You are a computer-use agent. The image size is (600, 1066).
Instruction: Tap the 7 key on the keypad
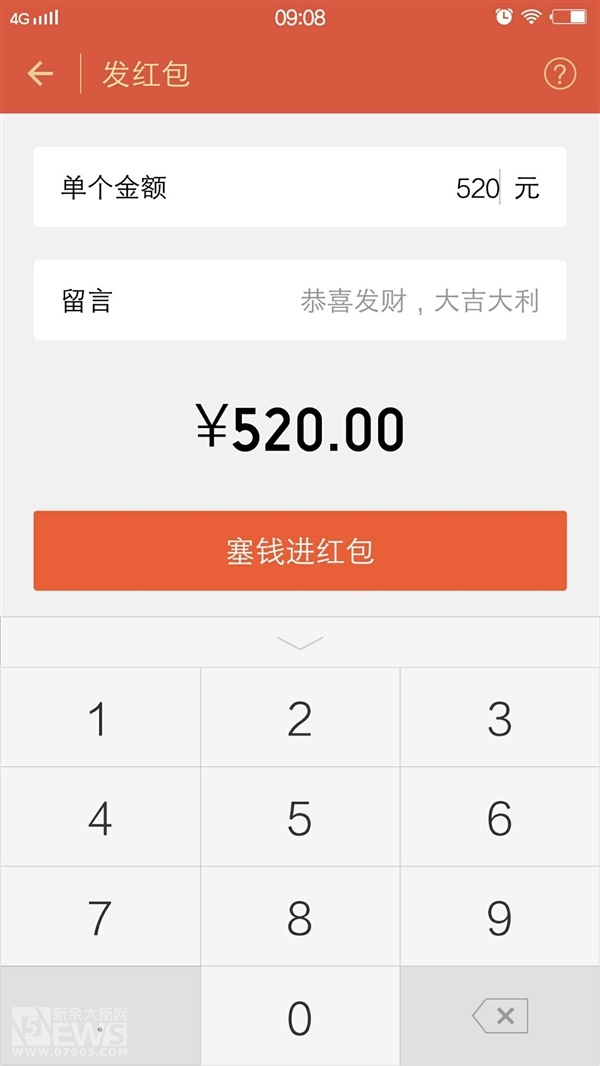101,916
